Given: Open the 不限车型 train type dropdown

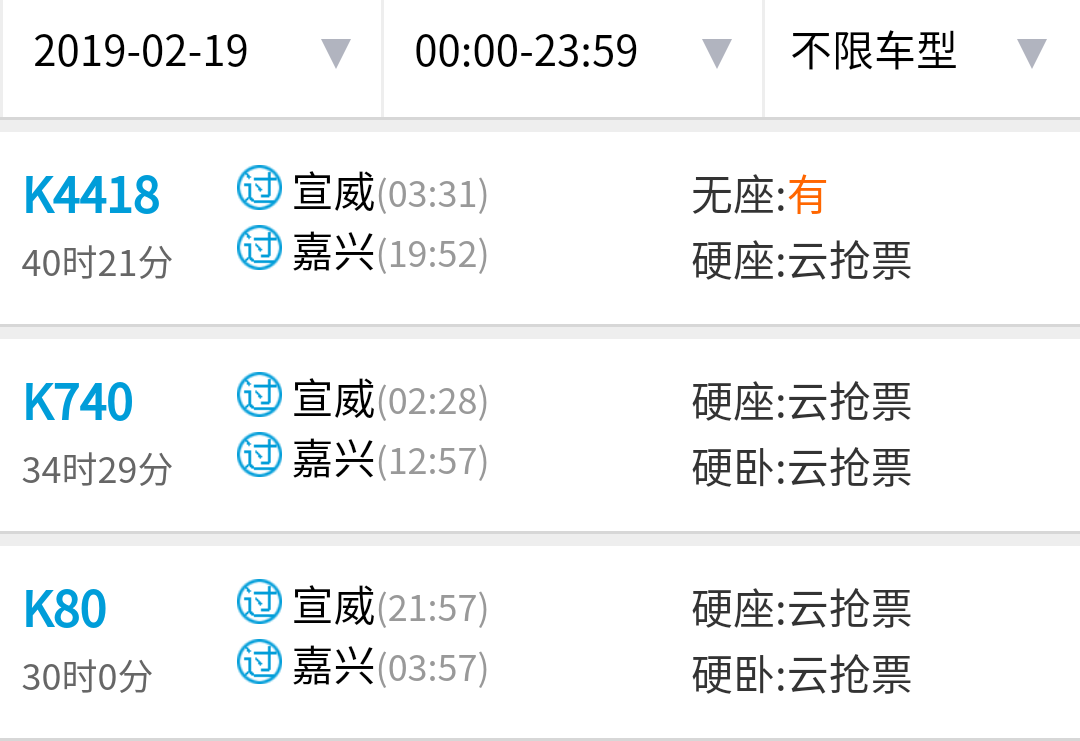Looking at the screenshot, I should tap(918, 53).
